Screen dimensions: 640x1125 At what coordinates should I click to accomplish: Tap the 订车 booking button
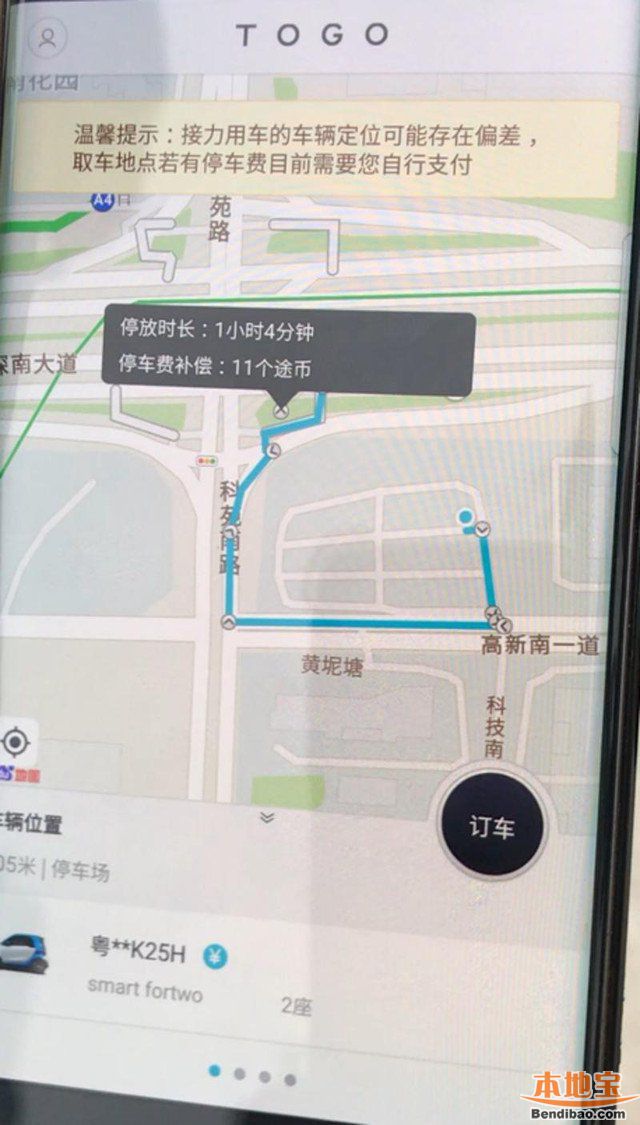492,828
